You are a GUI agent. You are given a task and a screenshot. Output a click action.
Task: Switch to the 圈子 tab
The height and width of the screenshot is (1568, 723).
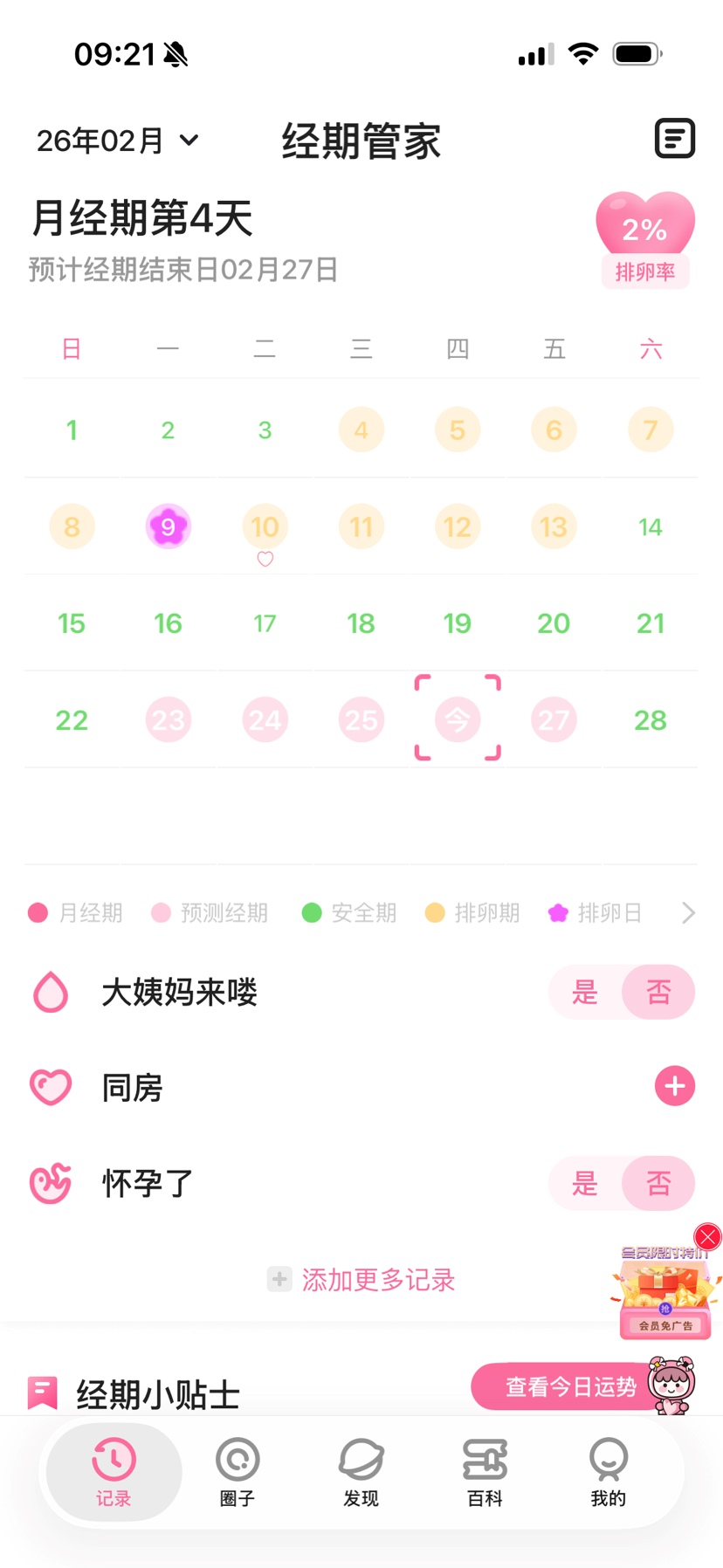[238, 1472]
